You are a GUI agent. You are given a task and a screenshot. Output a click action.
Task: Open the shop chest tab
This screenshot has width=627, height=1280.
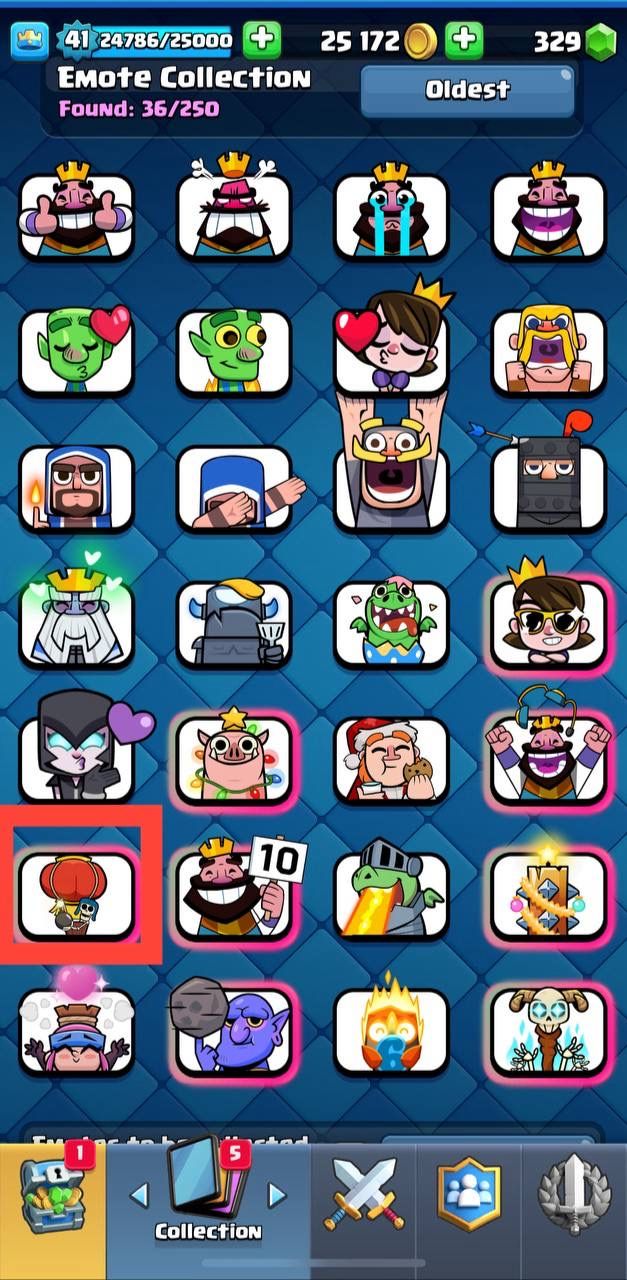click(50, 1211)
